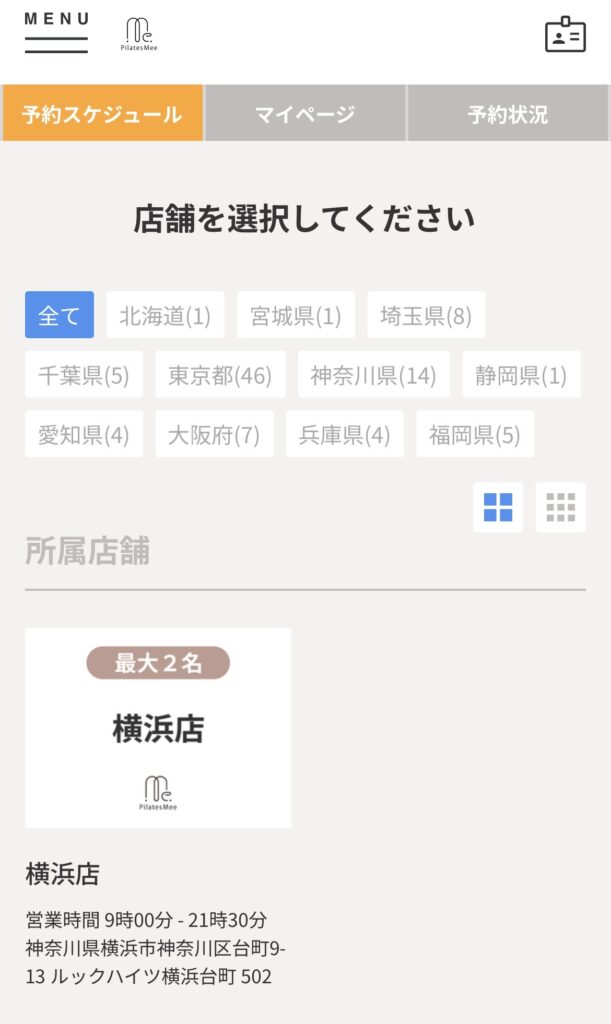Switch to the two-column grid view
Screen dimensions: 611x1024
(x=498, y=507)
